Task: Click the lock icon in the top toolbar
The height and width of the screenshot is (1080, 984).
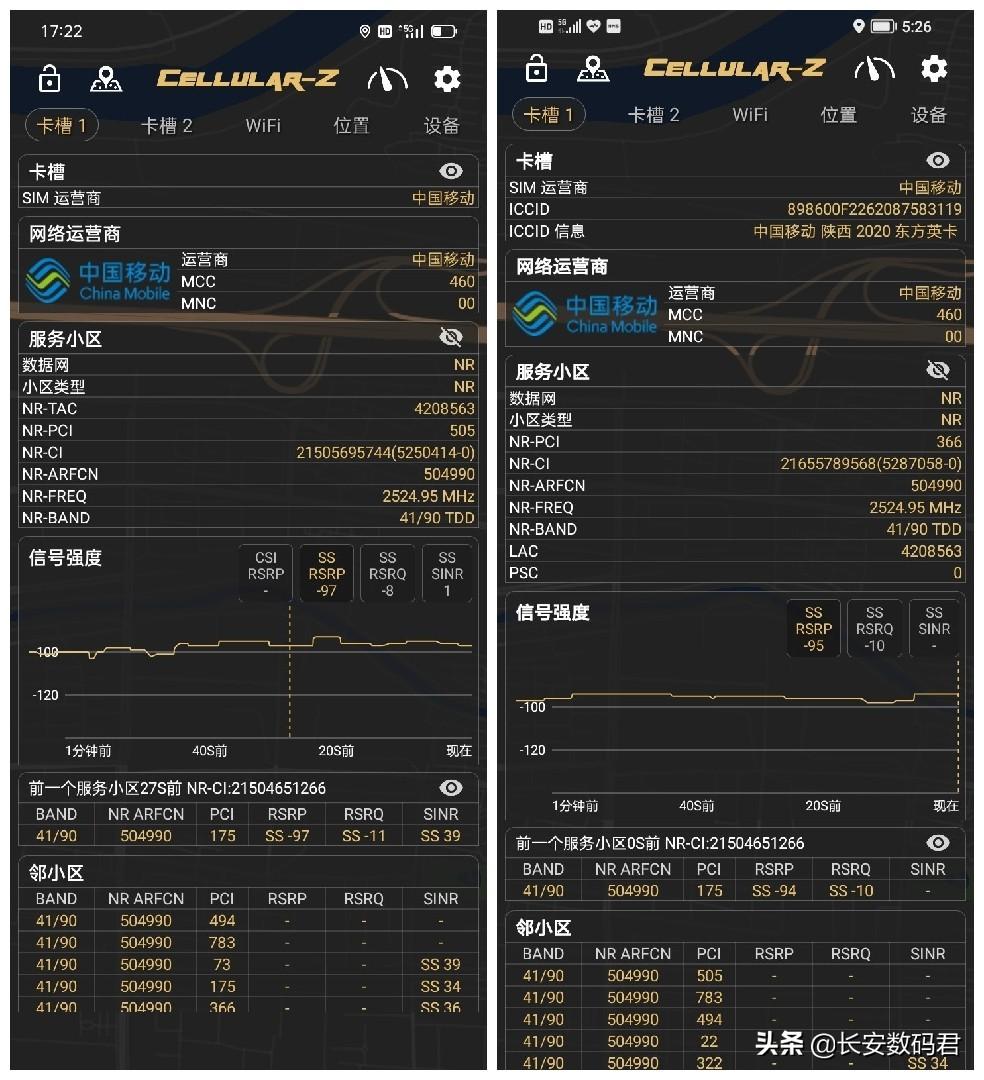Action: [49, 78]
